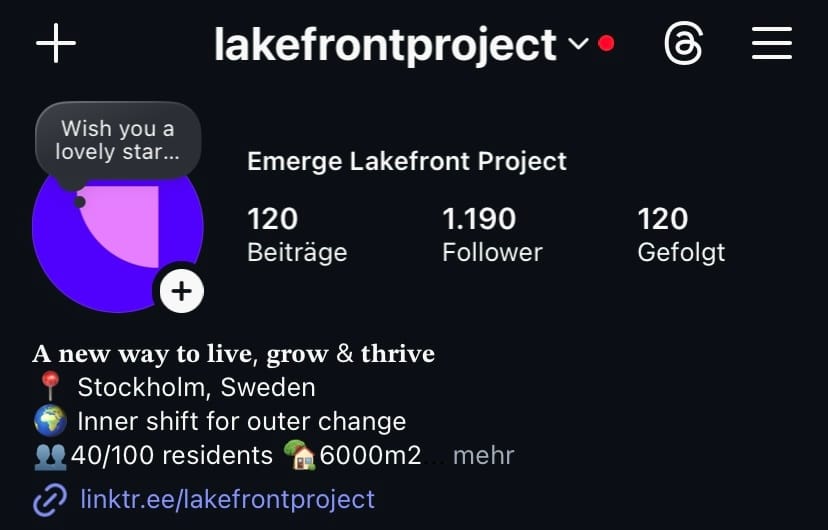Image resolution: width=828 pixels, height=530 pixels.
Task: Open the 120 Gefolgt list
Action: click(681, 234)
